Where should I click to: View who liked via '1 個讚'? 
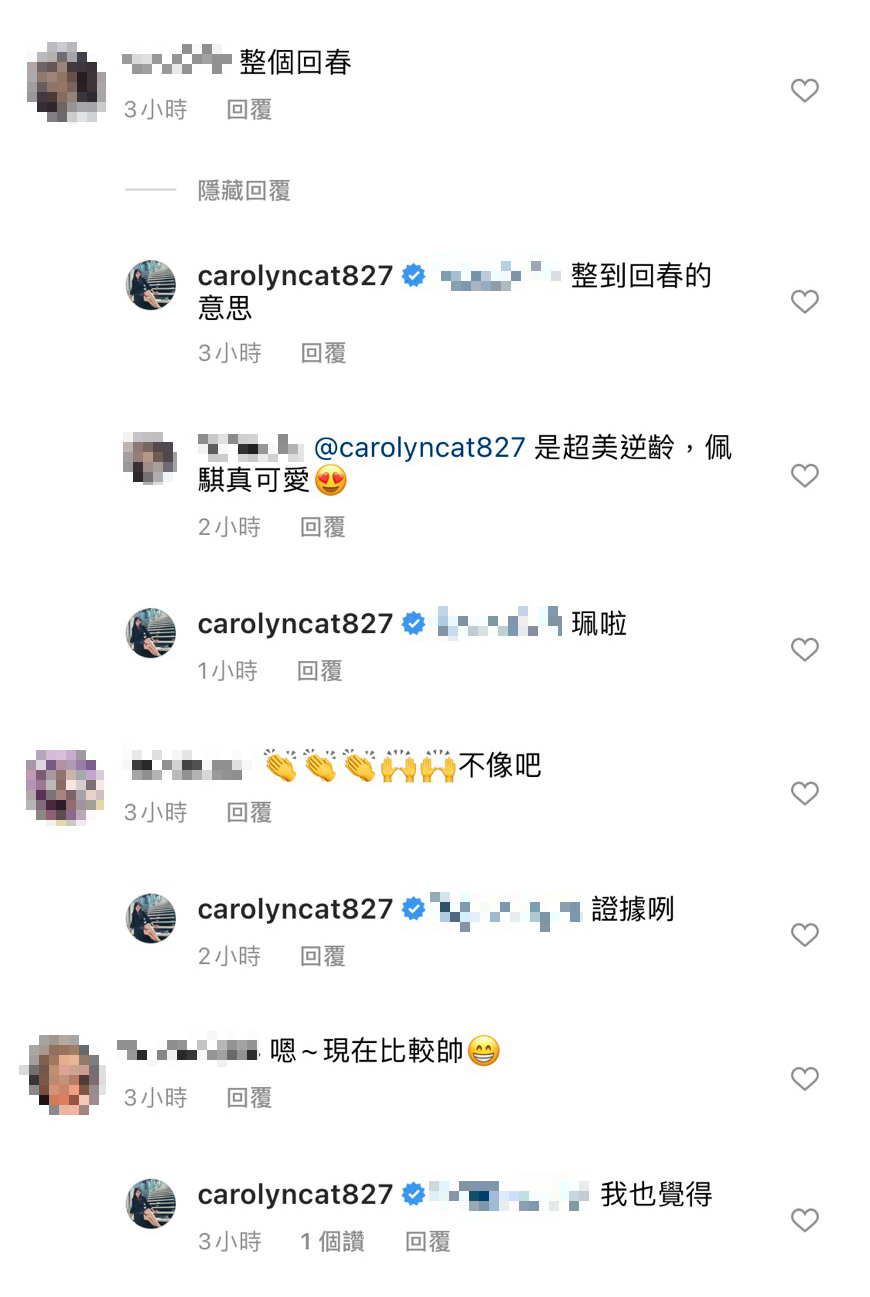[332, 1242]
